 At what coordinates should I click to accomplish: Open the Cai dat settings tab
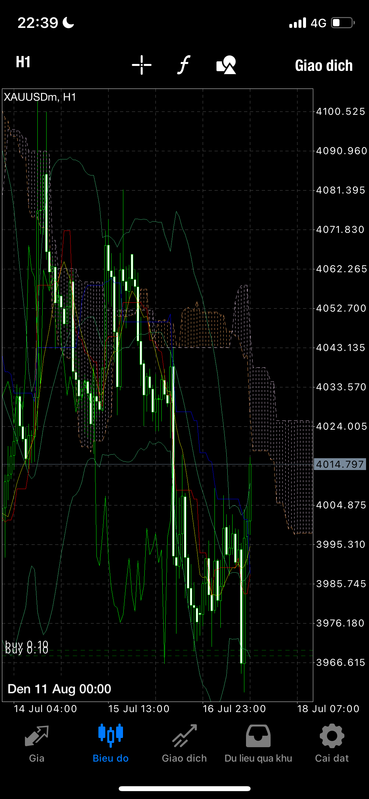pos(332,743)
